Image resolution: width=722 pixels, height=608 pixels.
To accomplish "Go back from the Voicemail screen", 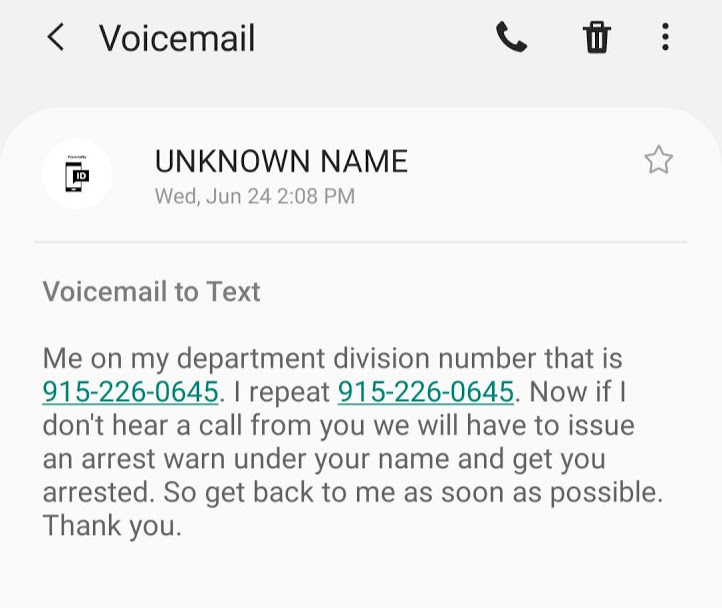I will click(x=56, y=38).
